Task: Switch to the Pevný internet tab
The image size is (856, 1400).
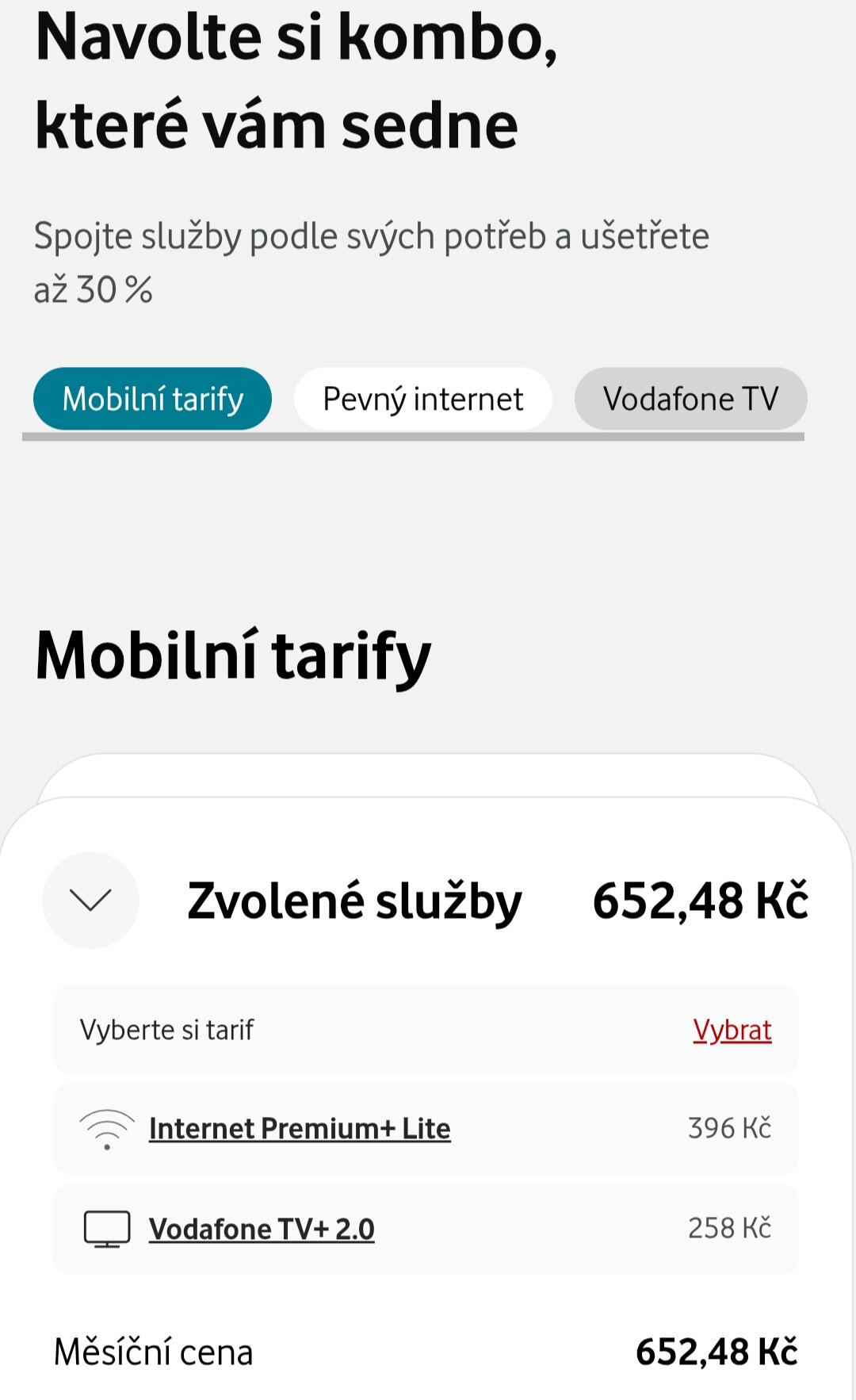Action: point(422,399)
